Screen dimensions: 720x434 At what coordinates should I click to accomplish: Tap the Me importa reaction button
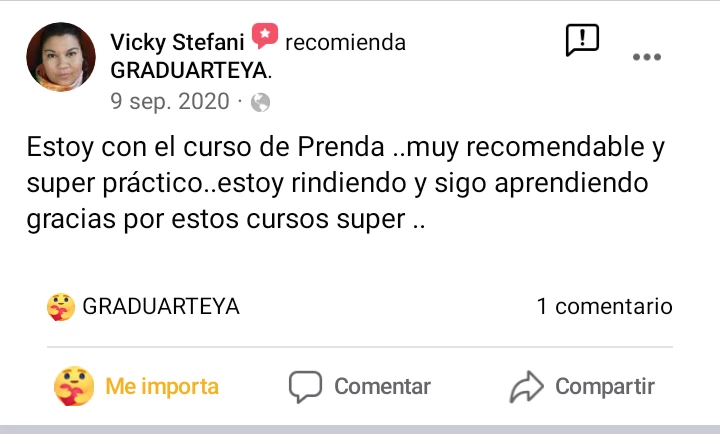(138, 386)
